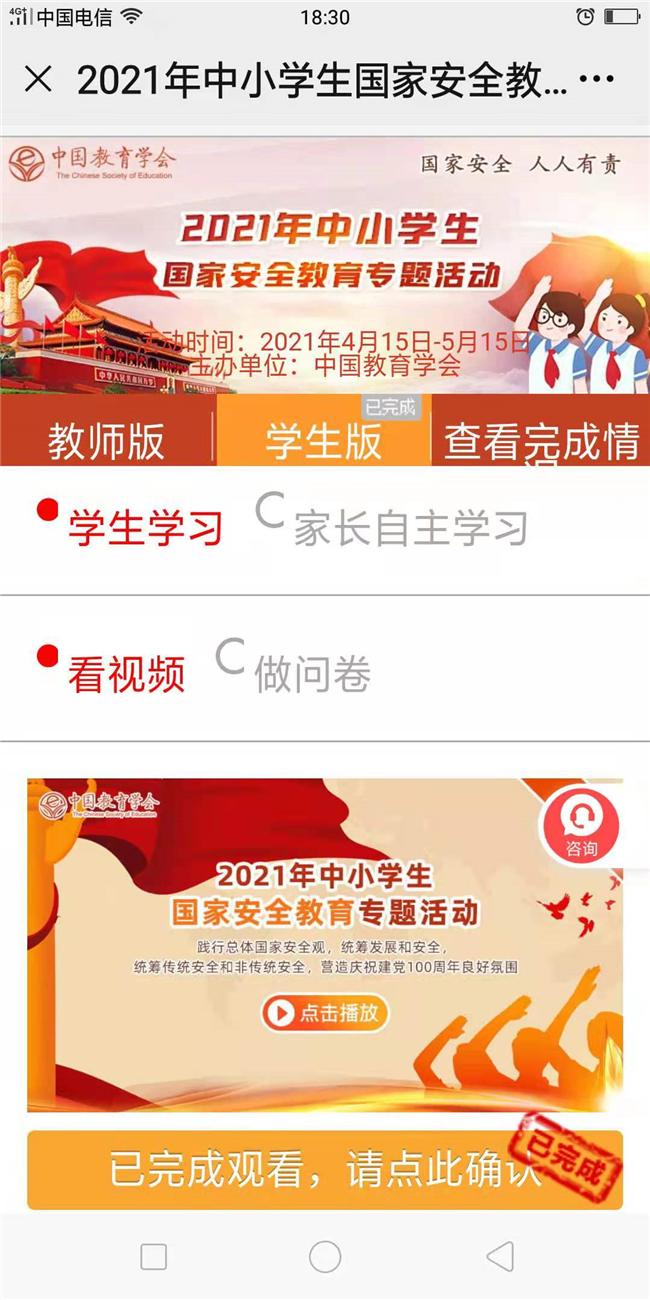Select the 看视频 option

pos(126,674)
